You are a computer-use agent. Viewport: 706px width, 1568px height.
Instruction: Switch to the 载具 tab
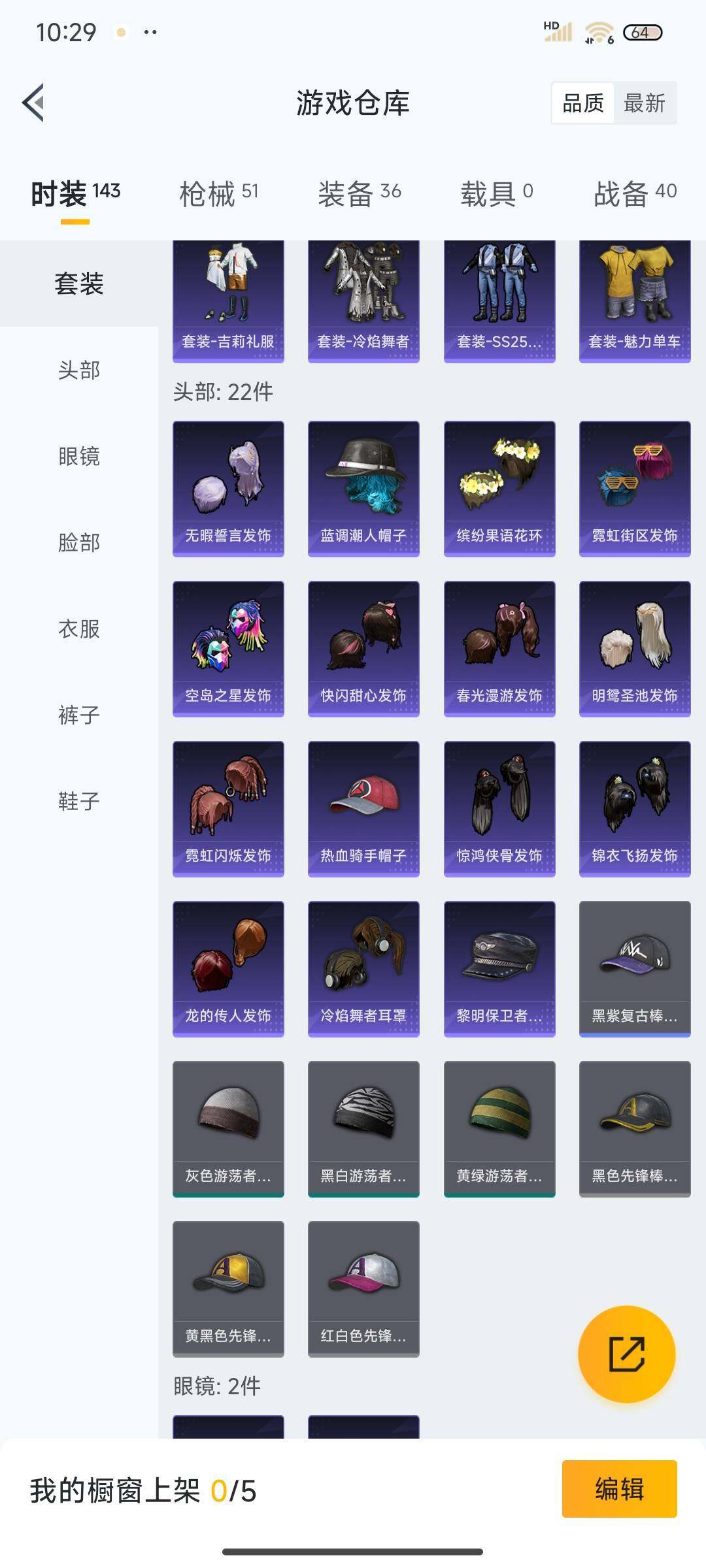tap(497, 193)
